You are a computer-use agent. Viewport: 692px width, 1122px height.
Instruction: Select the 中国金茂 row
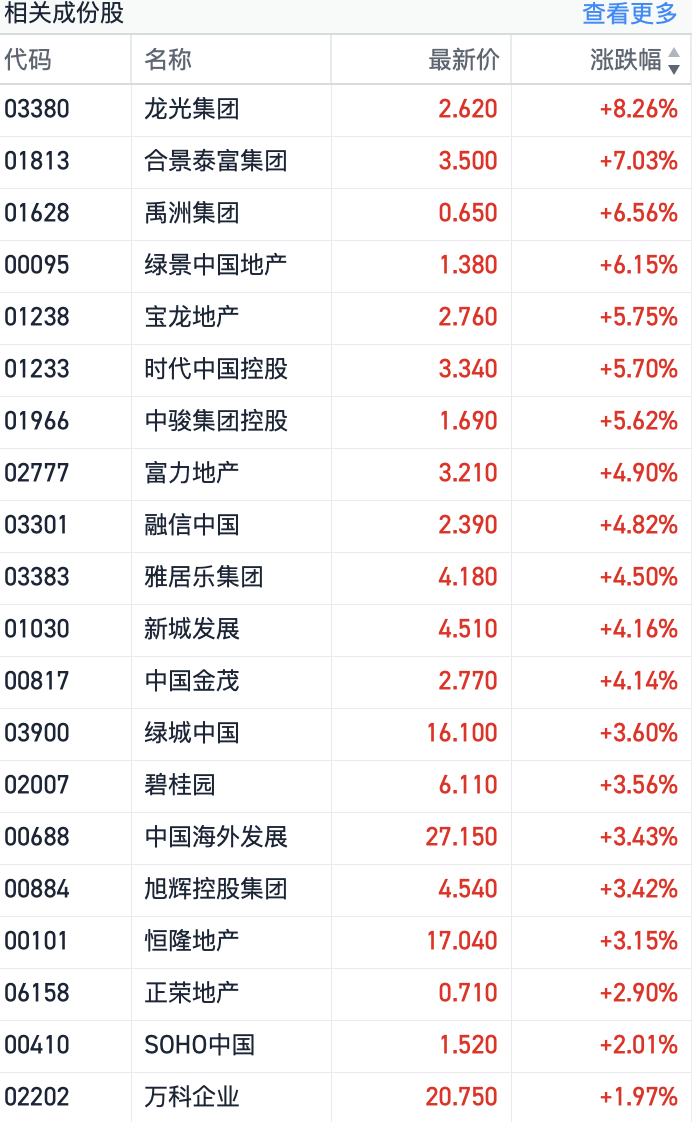pos(191,681)
